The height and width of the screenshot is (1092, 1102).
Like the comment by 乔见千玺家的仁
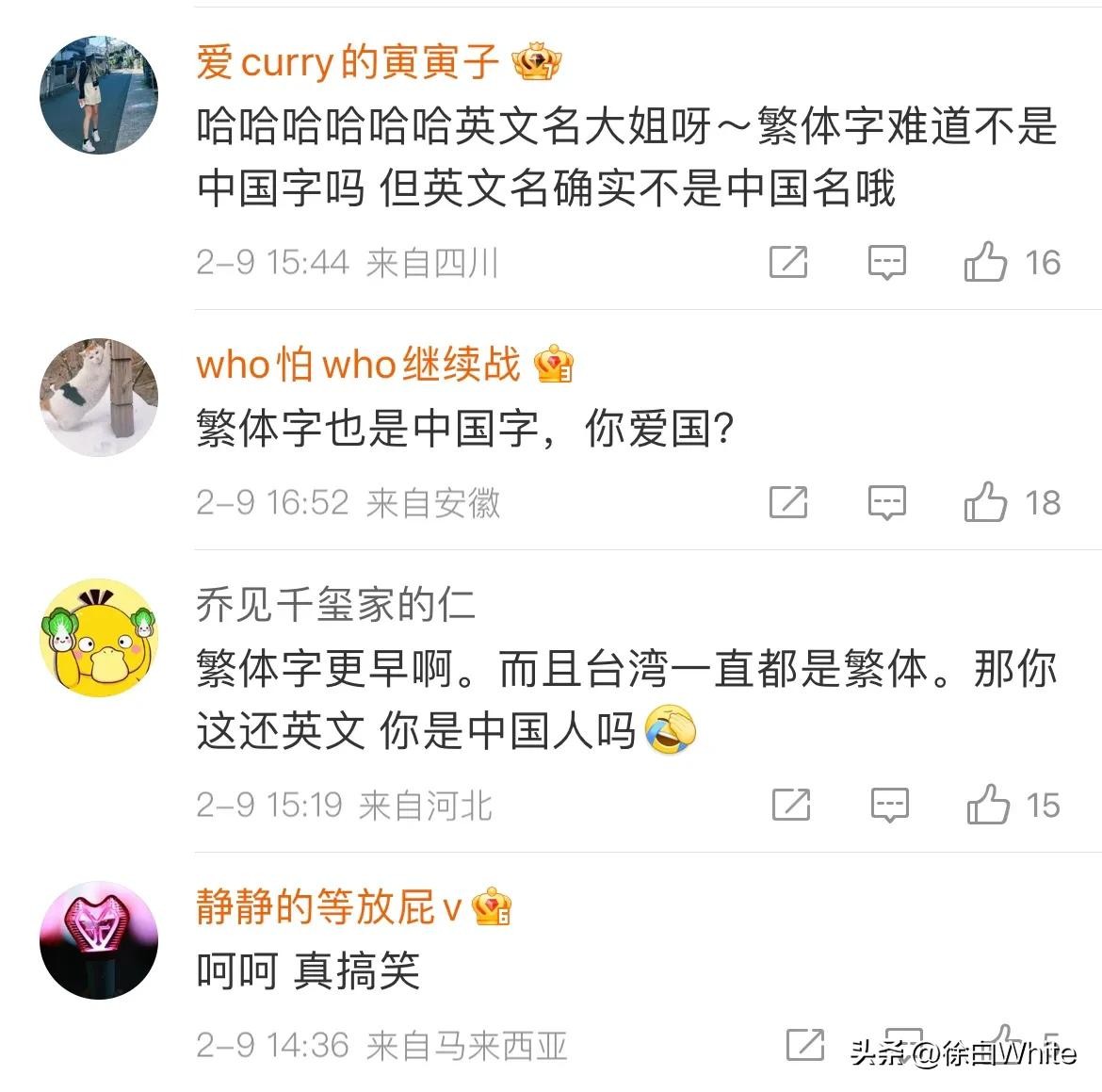click(988, 805)
